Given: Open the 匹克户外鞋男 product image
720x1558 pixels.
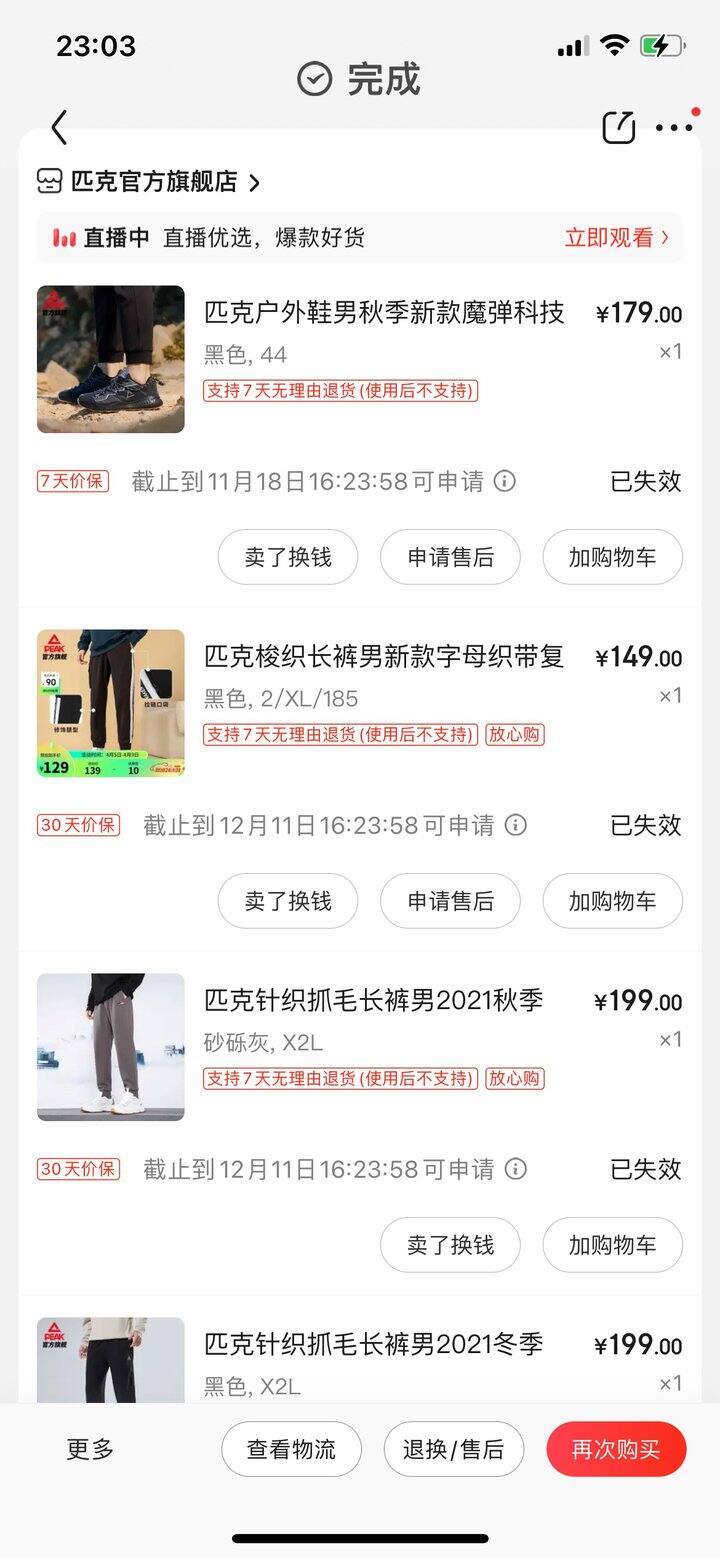Looking at the screenshot, I should pyautogui.click(x=111, y=359).
